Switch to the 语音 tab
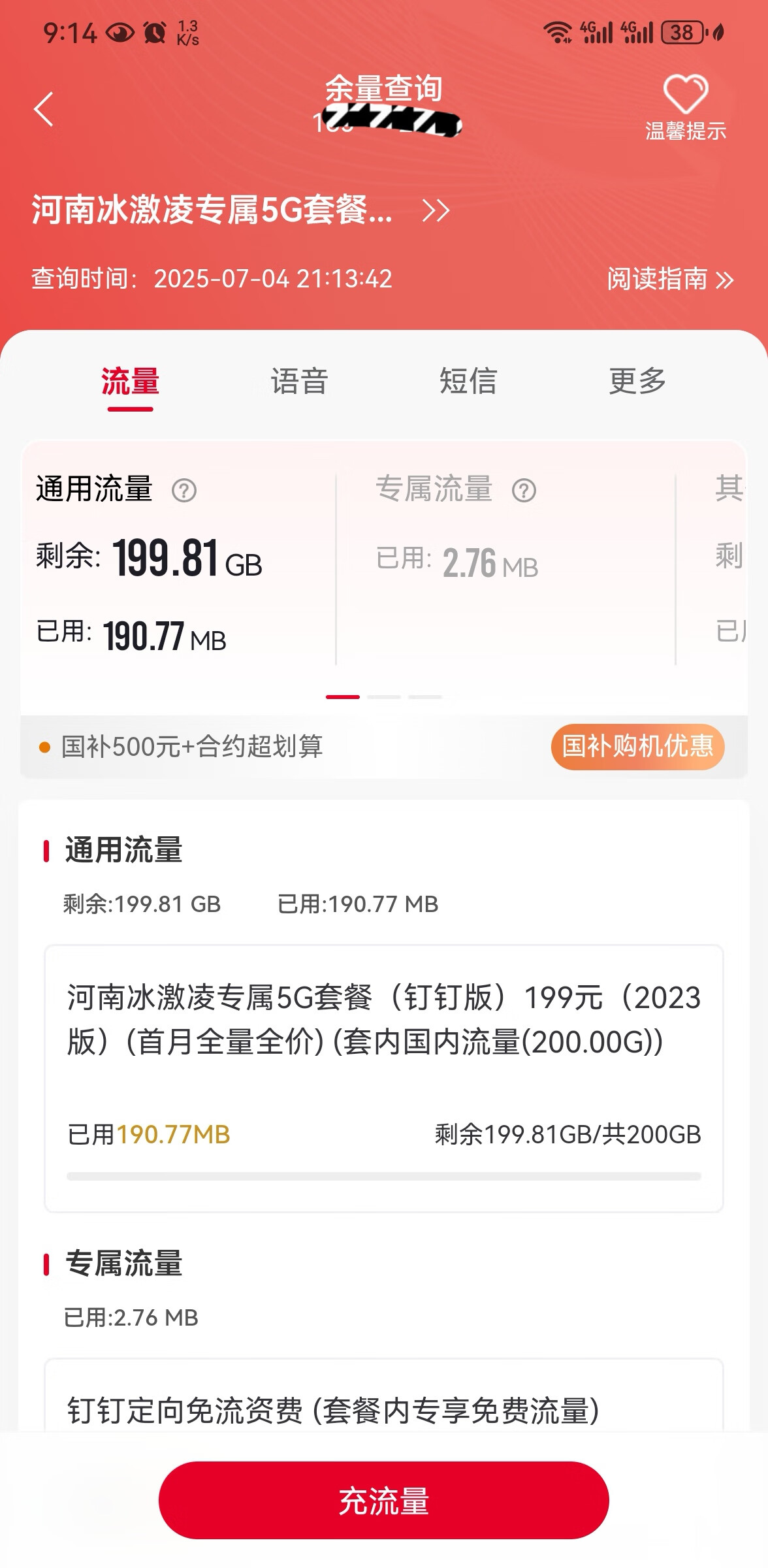The height and width of the screenshot is (1568, 768). pos(299,382)
